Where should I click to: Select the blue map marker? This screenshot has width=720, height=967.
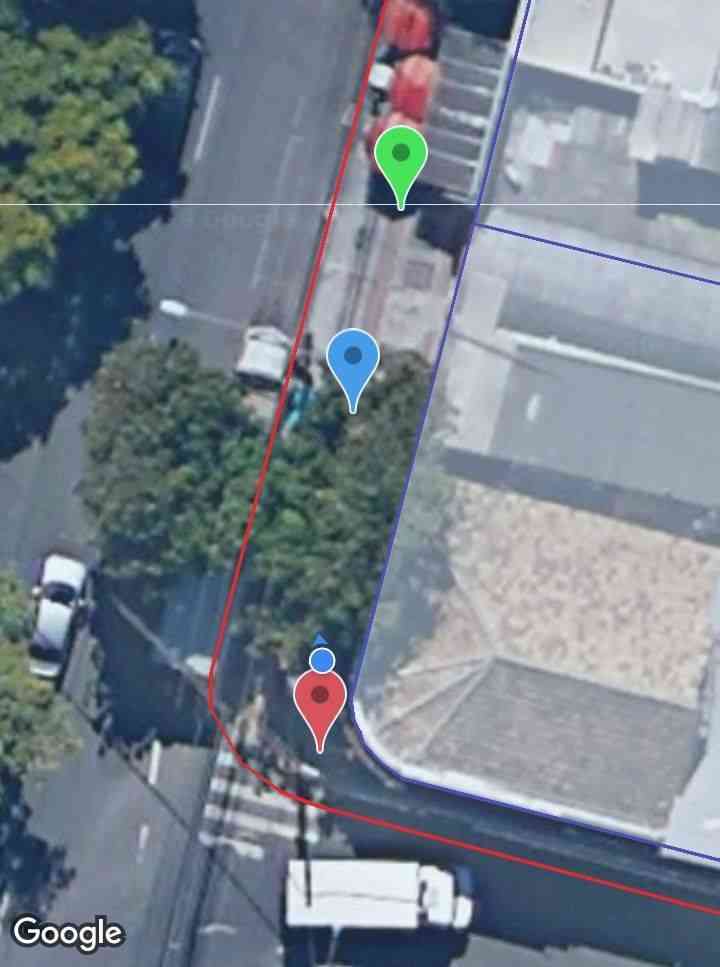coord(353,359)
